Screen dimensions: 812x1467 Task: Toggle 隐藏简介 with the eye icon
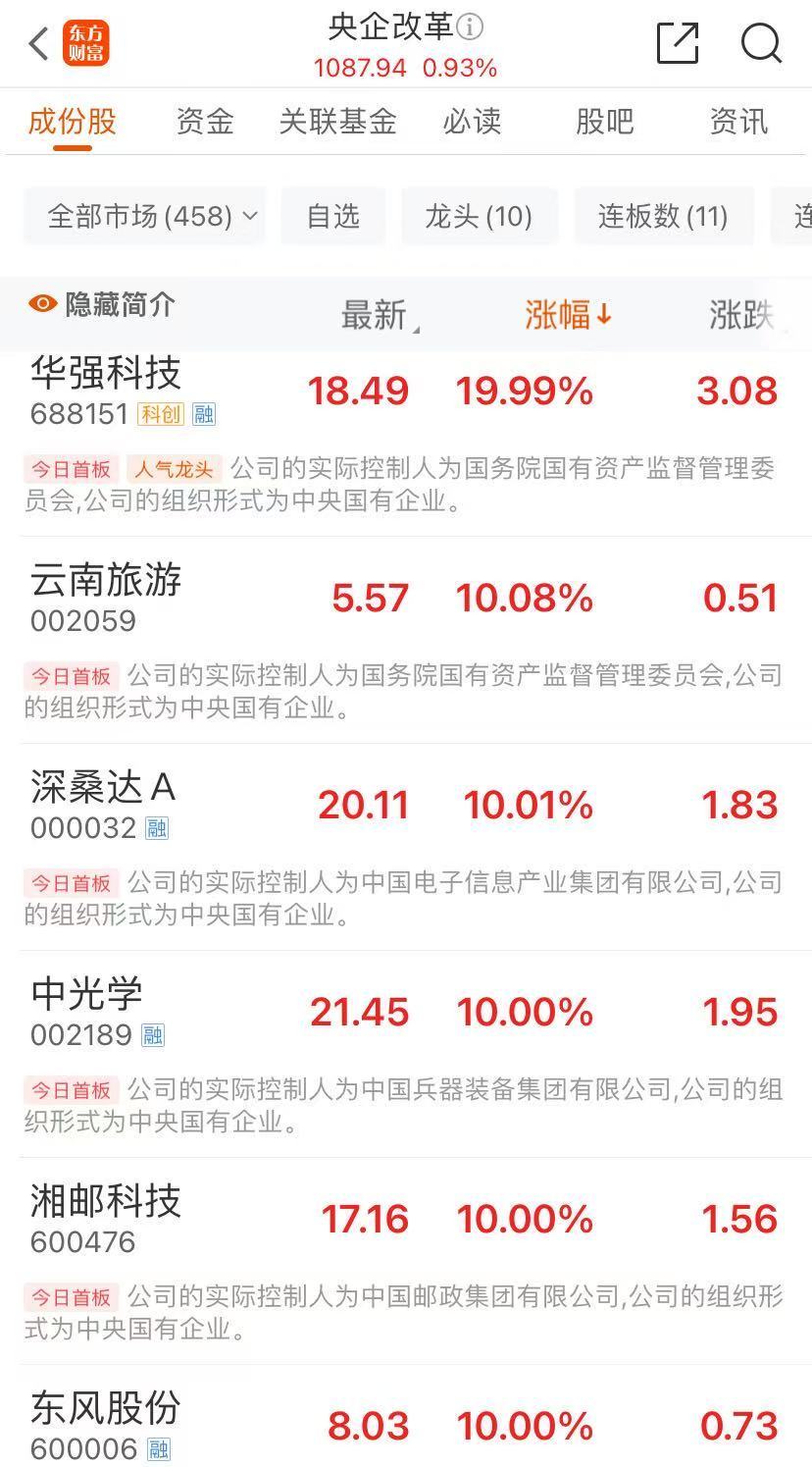tap(99, 305)
